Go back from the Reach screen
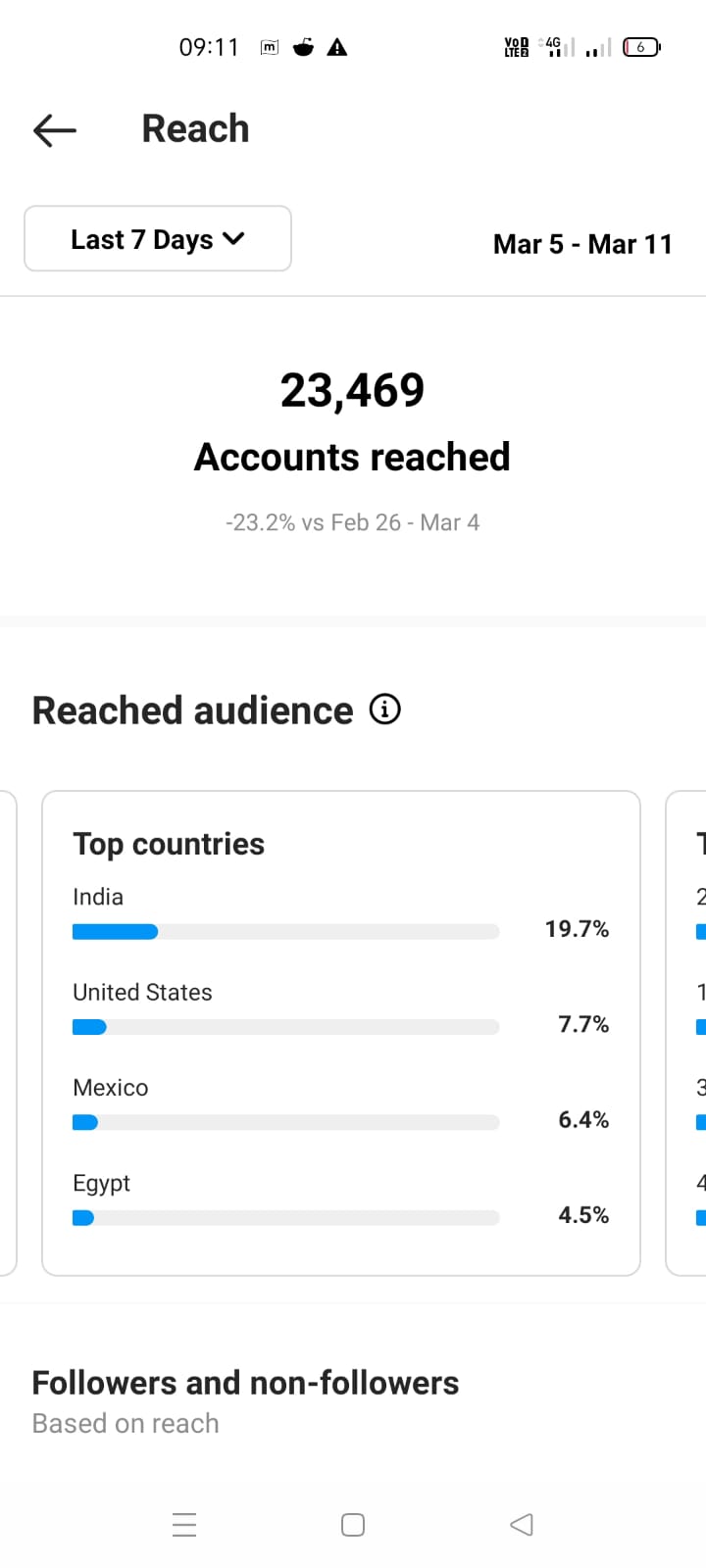 pyautogui.click(x=55, y=129)
